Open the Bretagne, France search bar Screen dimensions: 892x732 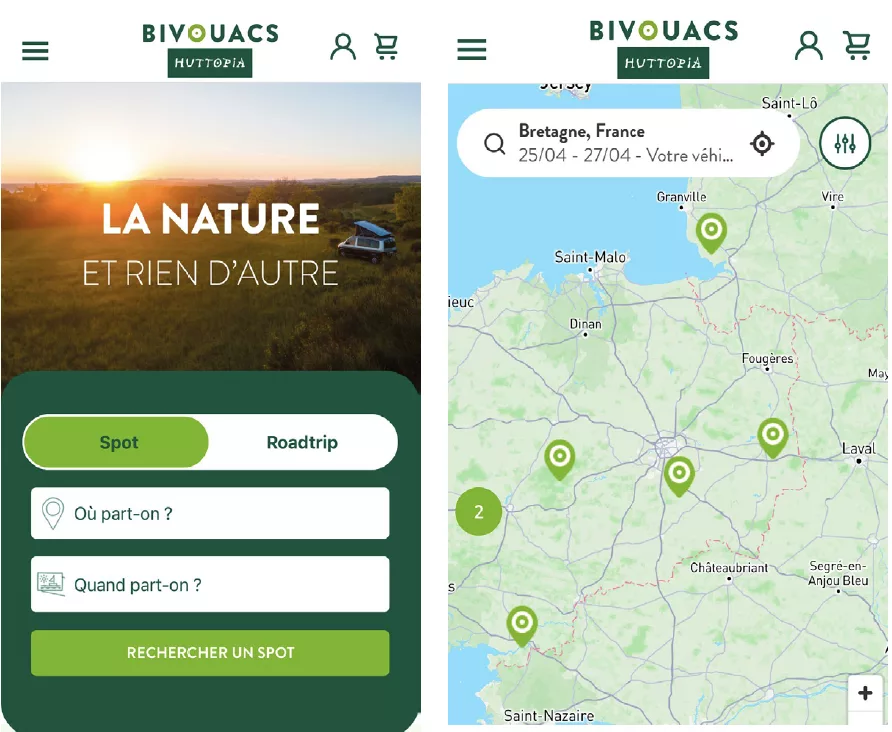pos(610,143)
